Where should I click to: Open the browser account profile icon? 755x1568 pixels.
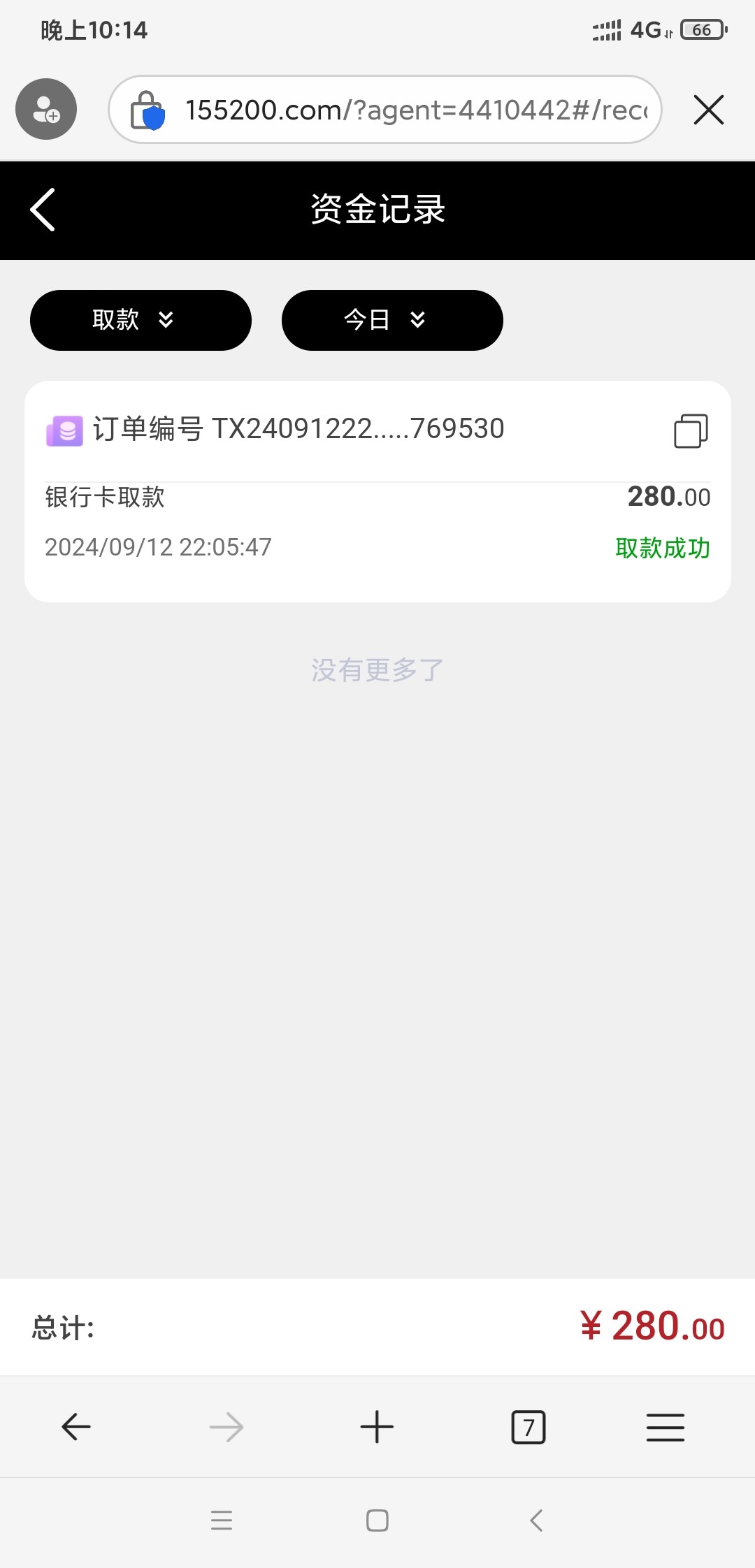pos(46,109)
